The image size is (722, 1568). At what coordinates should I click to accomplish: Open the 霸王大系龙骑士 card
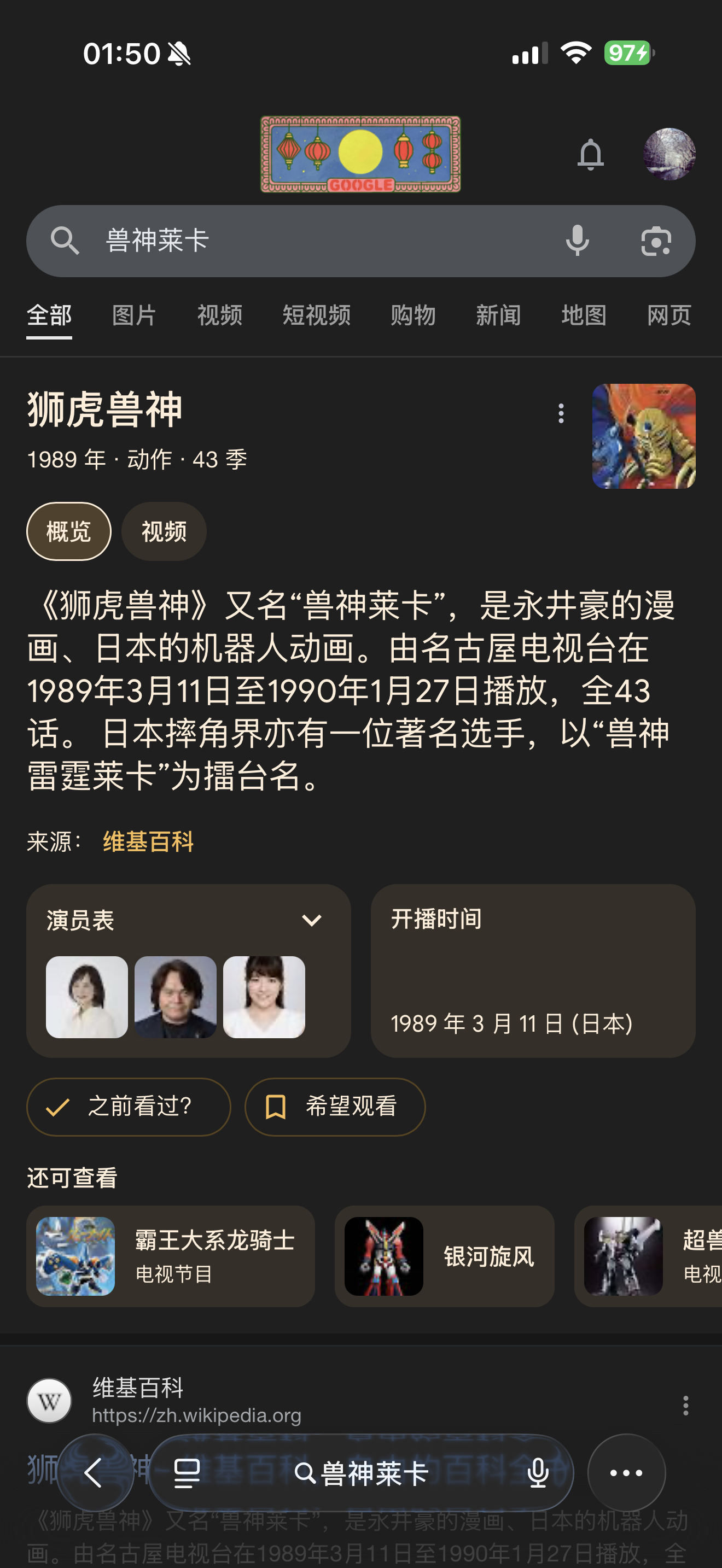[x=171, y=1256]
